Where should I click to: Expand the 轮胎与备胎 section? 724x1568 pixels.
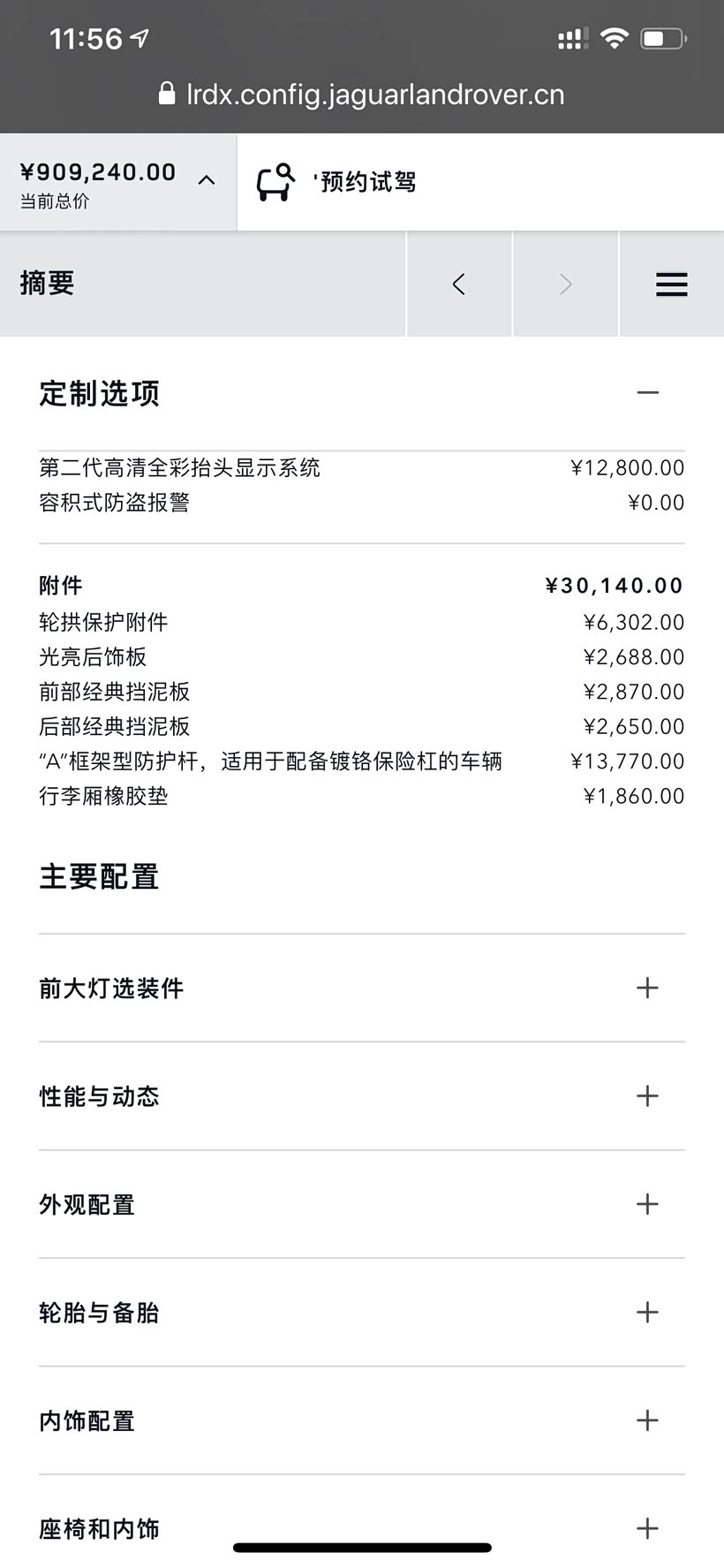(647, 1313)
